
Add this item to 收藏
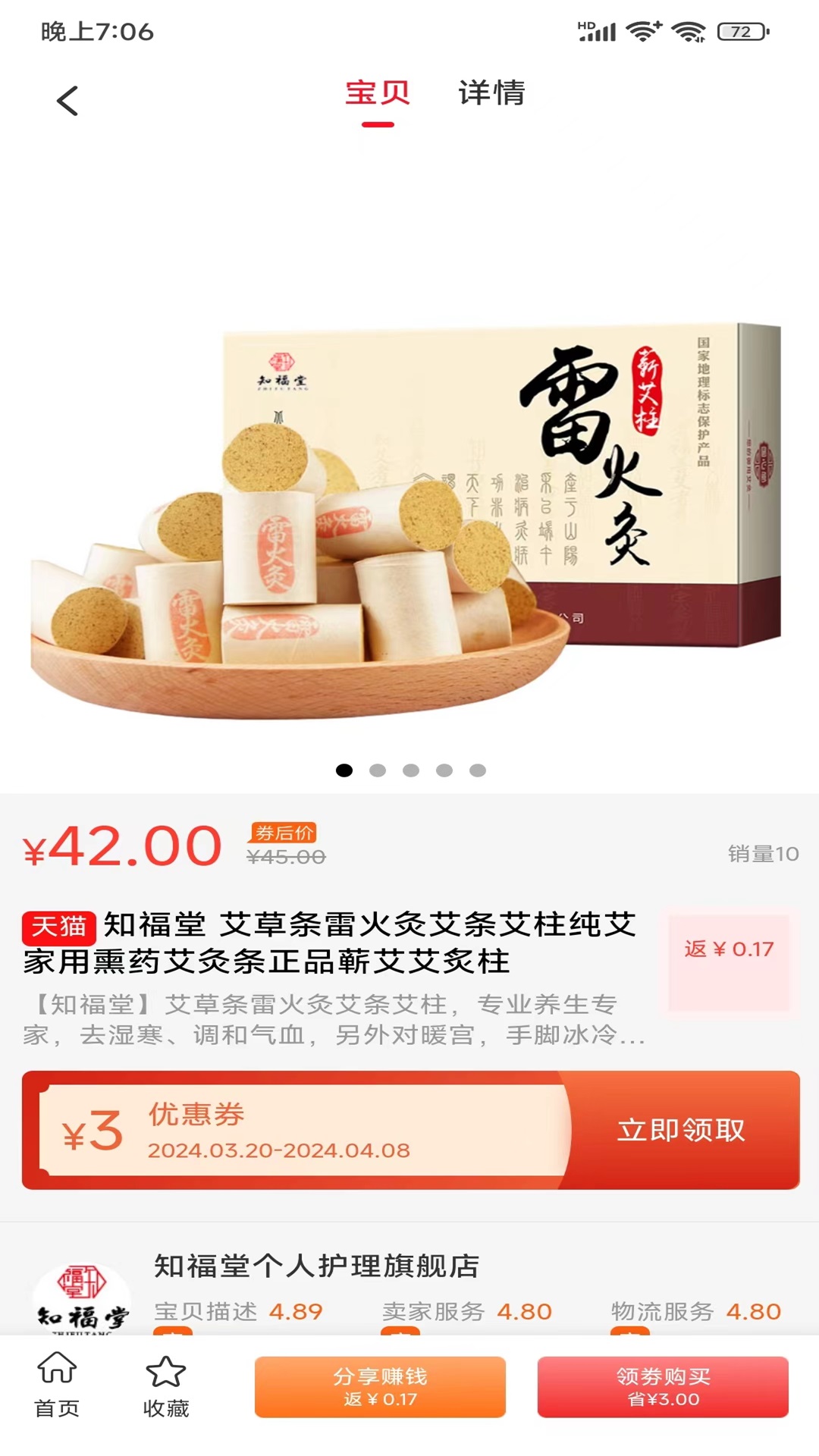(x=165, y=1385)
